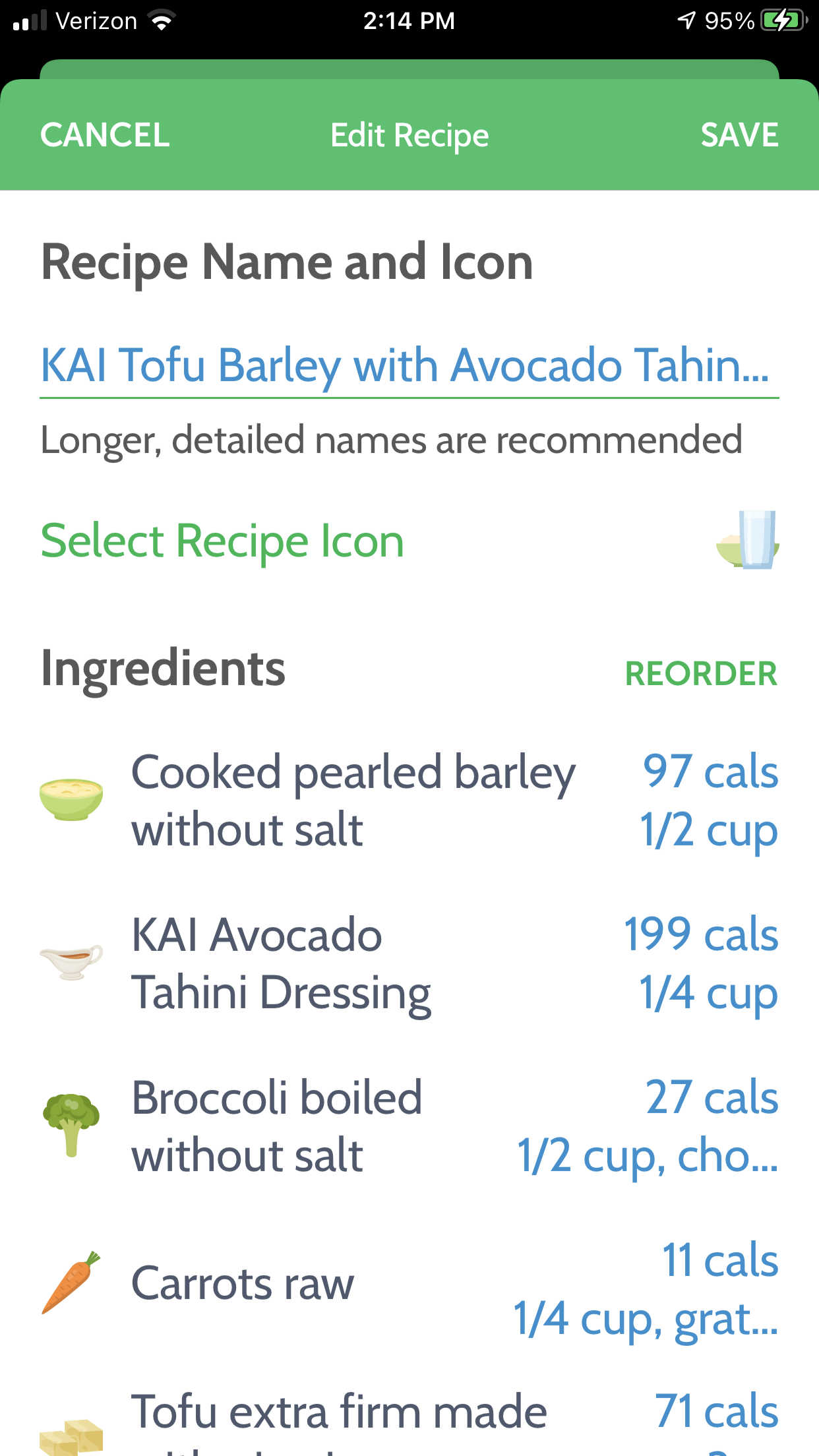Edit the KAI Tofu Barley recipe name
The height and width of the screenshot is (1456, 819).
[409, 365]
